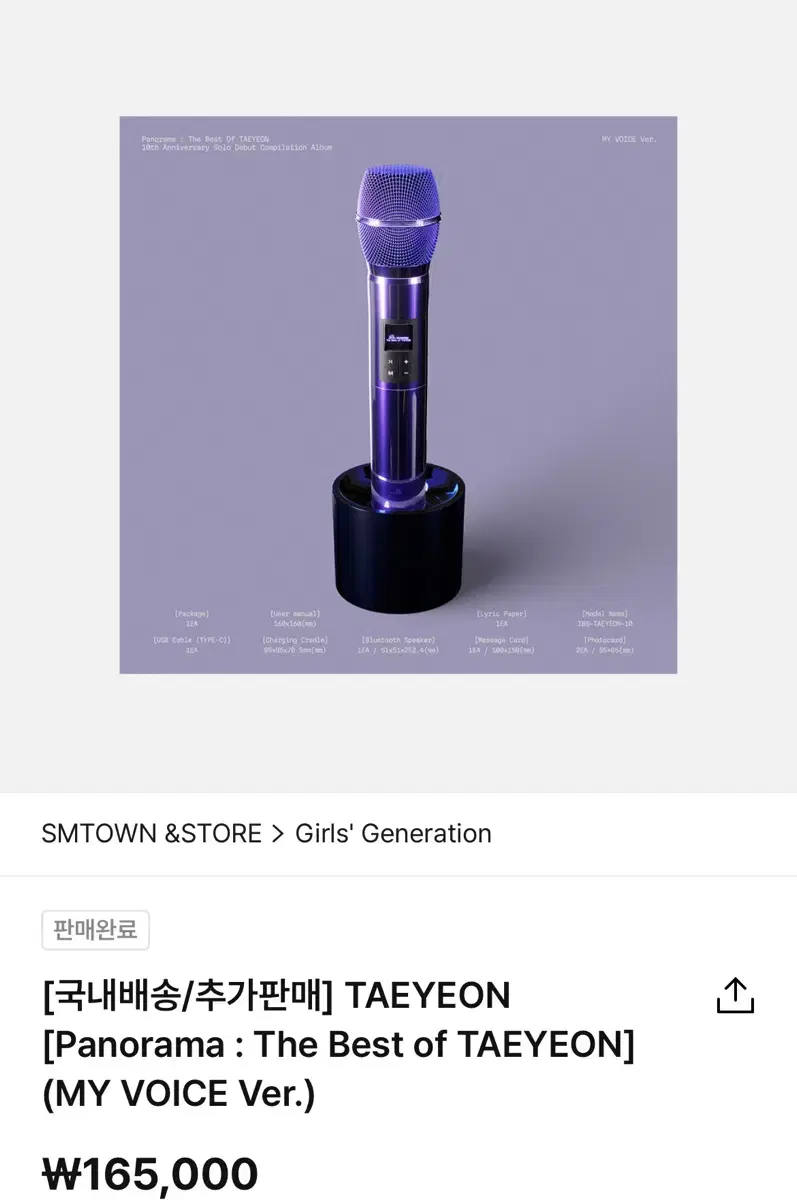Tap the share icon beside the product title

(735, 995)
